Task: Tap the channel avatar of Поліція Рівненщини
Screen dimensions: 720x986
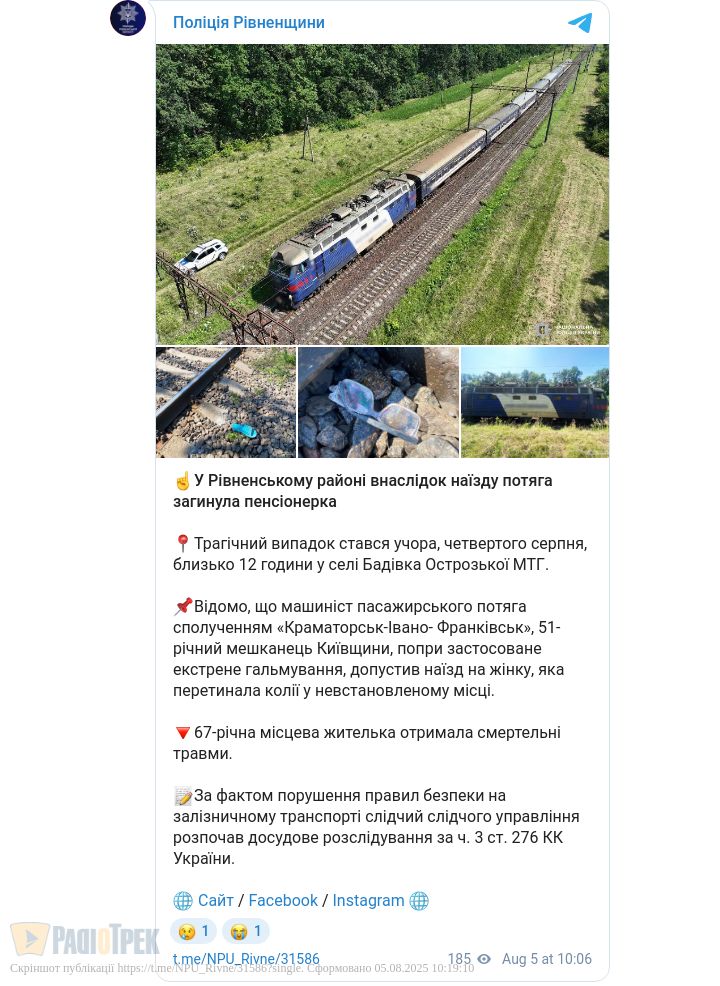Action: coord(128,18)
